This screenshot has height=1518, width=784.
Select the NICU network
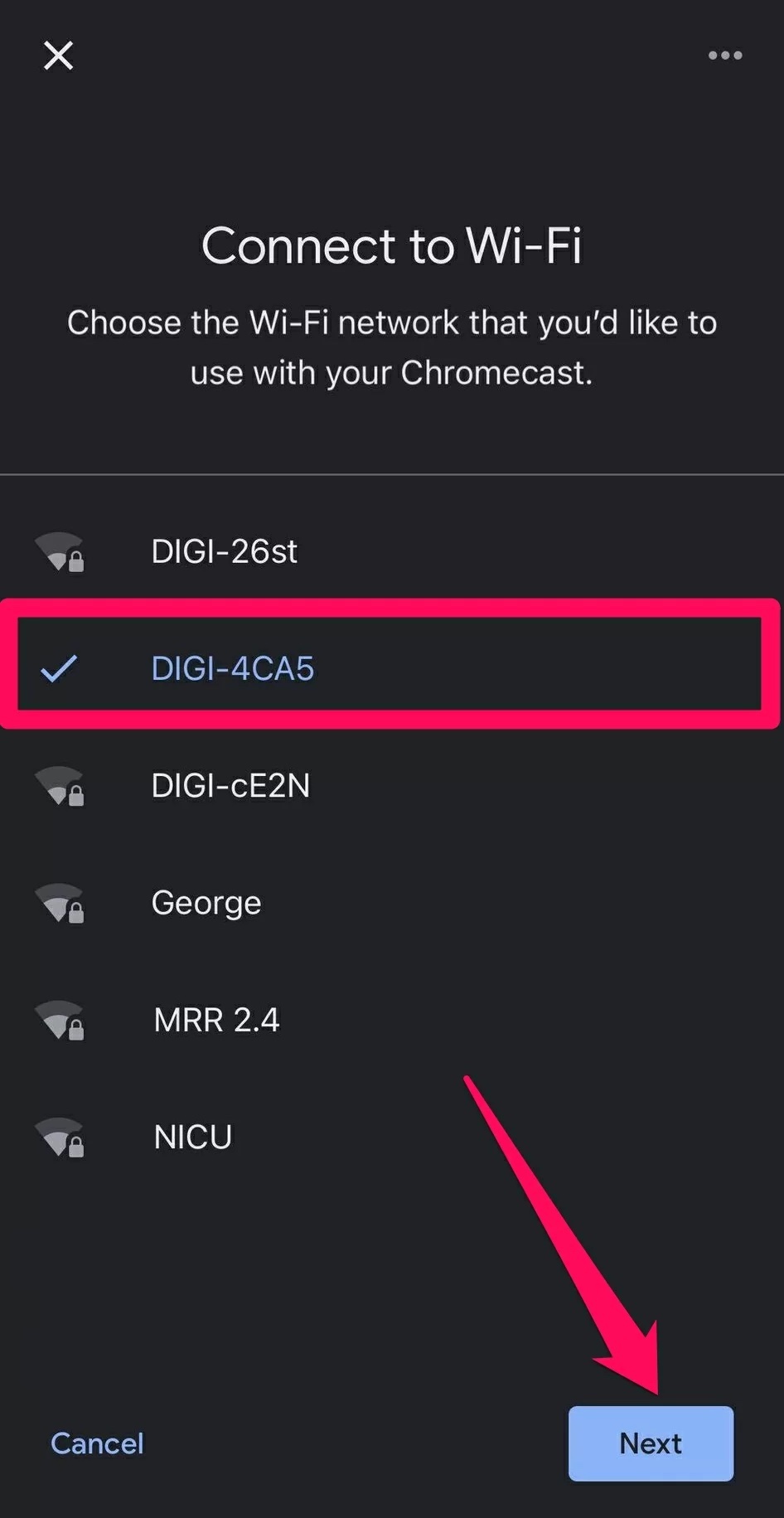pos(392,1137)
